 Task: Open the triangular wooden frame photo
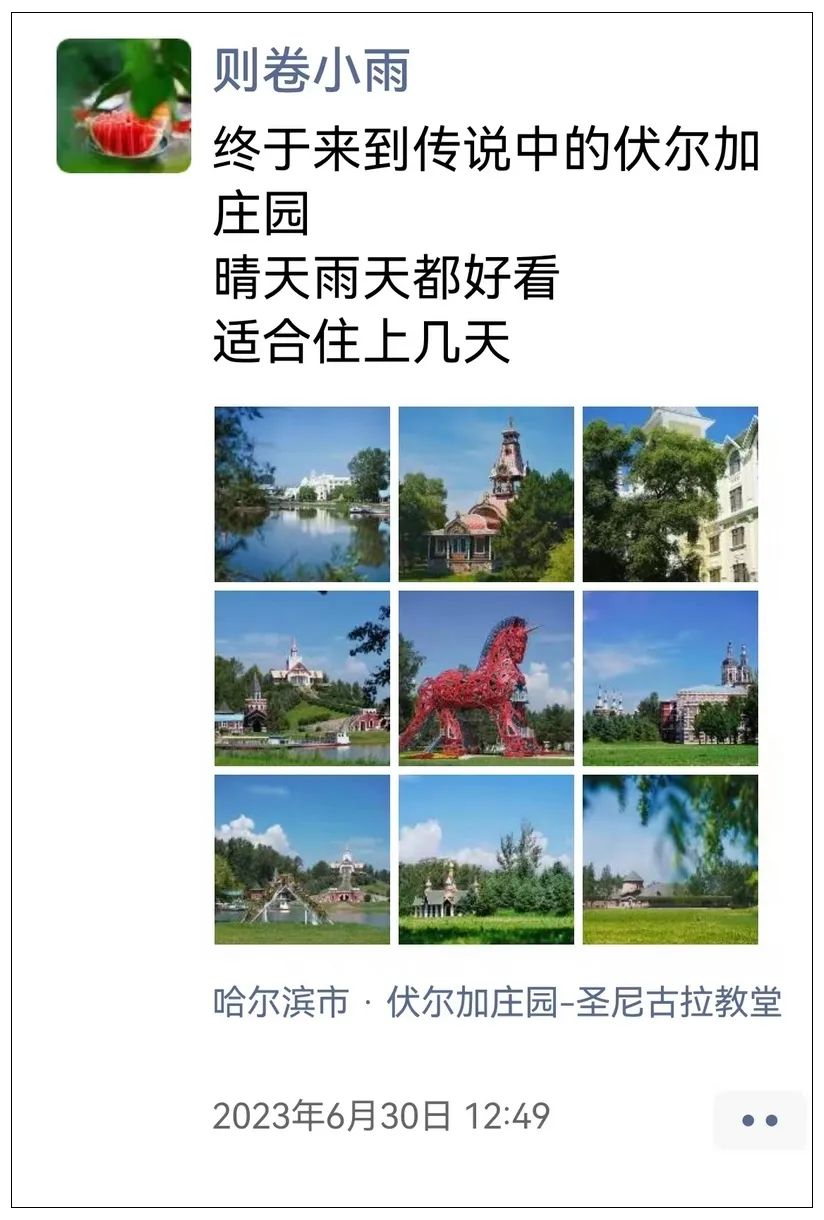302,860
